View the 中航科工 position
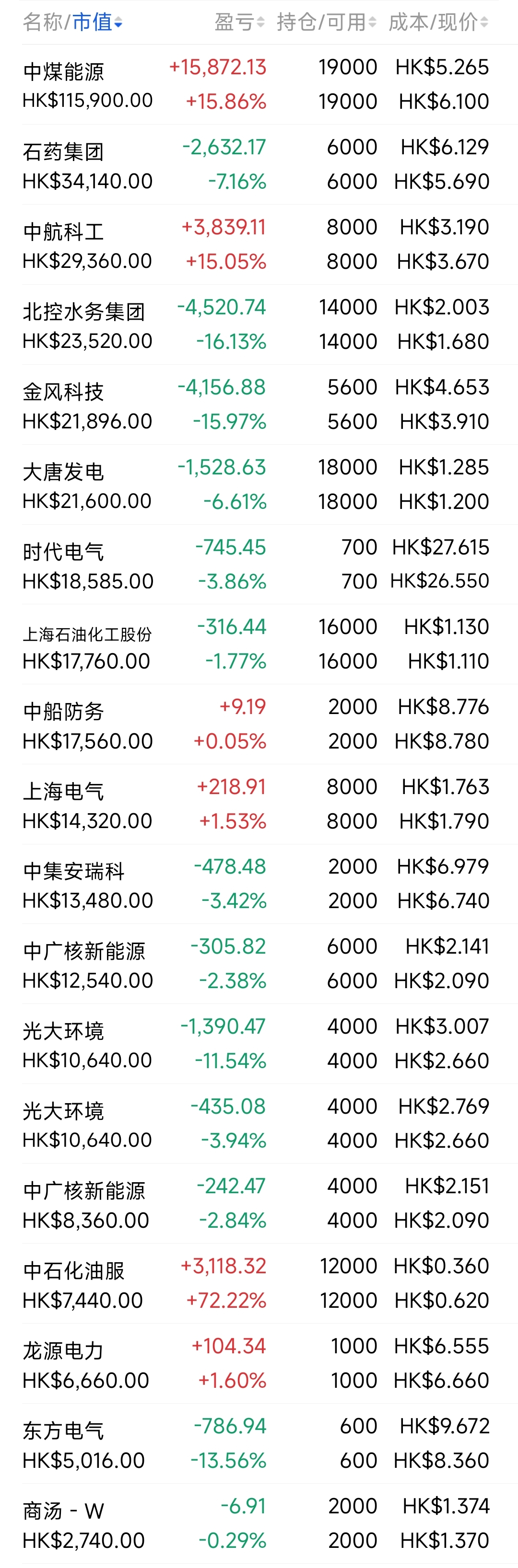Screen dimensions: 518x1568 tap(256, 244)
